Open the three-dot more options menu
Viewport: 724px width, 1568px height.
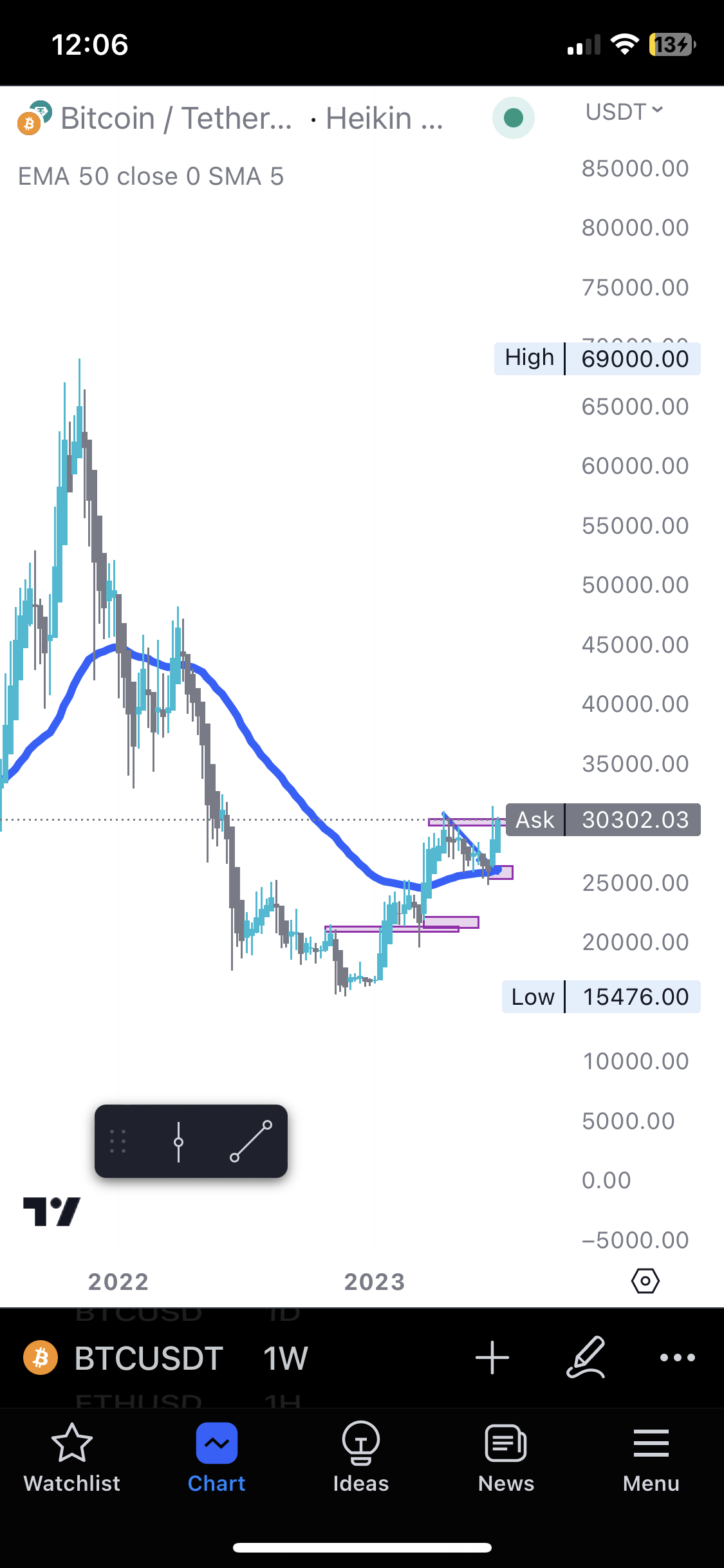[x=677, y=1358]
